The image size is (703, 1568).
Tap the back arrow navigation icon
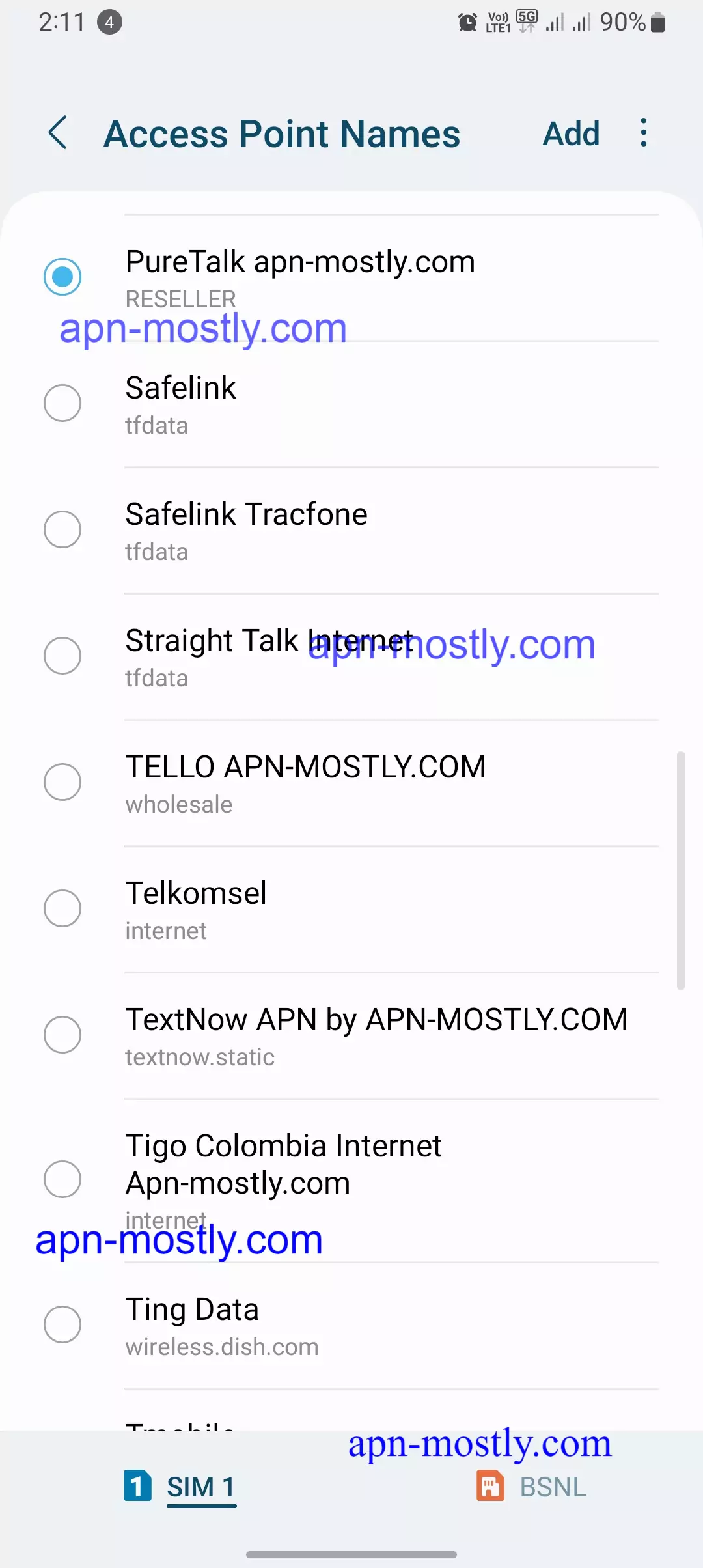pyautogui.click(x=58, y=133)
